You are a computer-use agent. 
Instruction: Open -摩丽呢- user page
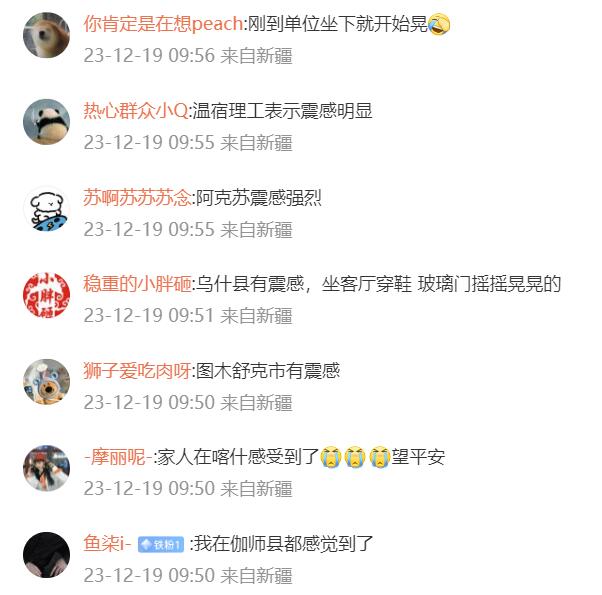(118, 457)
